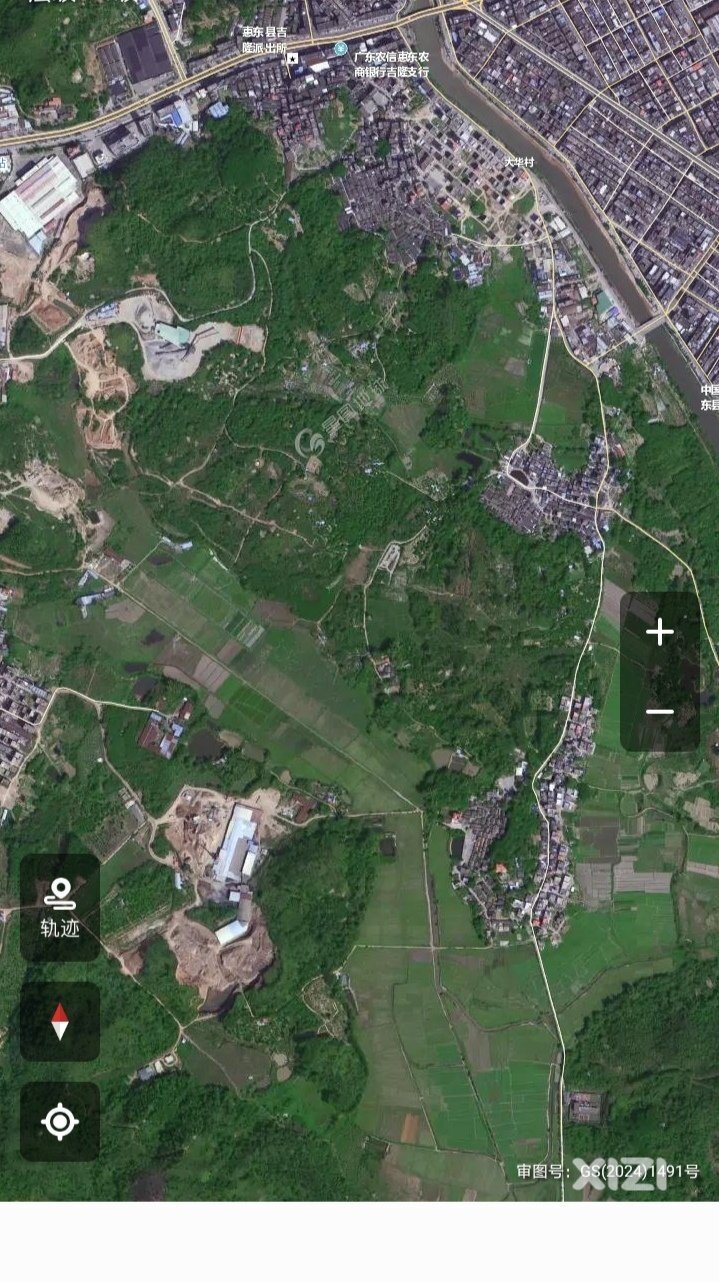Zoom in on the map

659,632
